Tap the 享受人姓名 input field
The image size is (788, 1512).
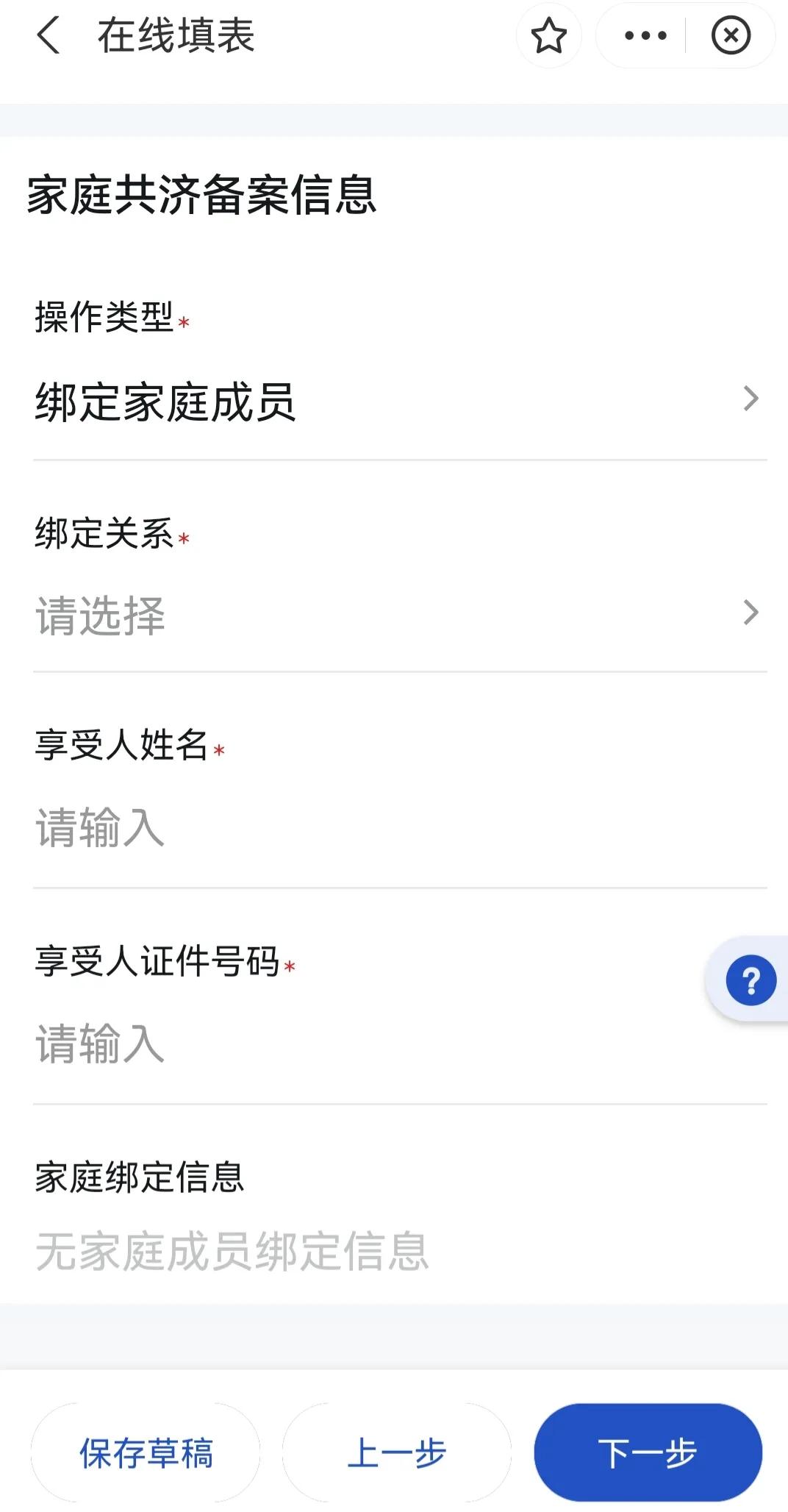[x=294, y=827]
